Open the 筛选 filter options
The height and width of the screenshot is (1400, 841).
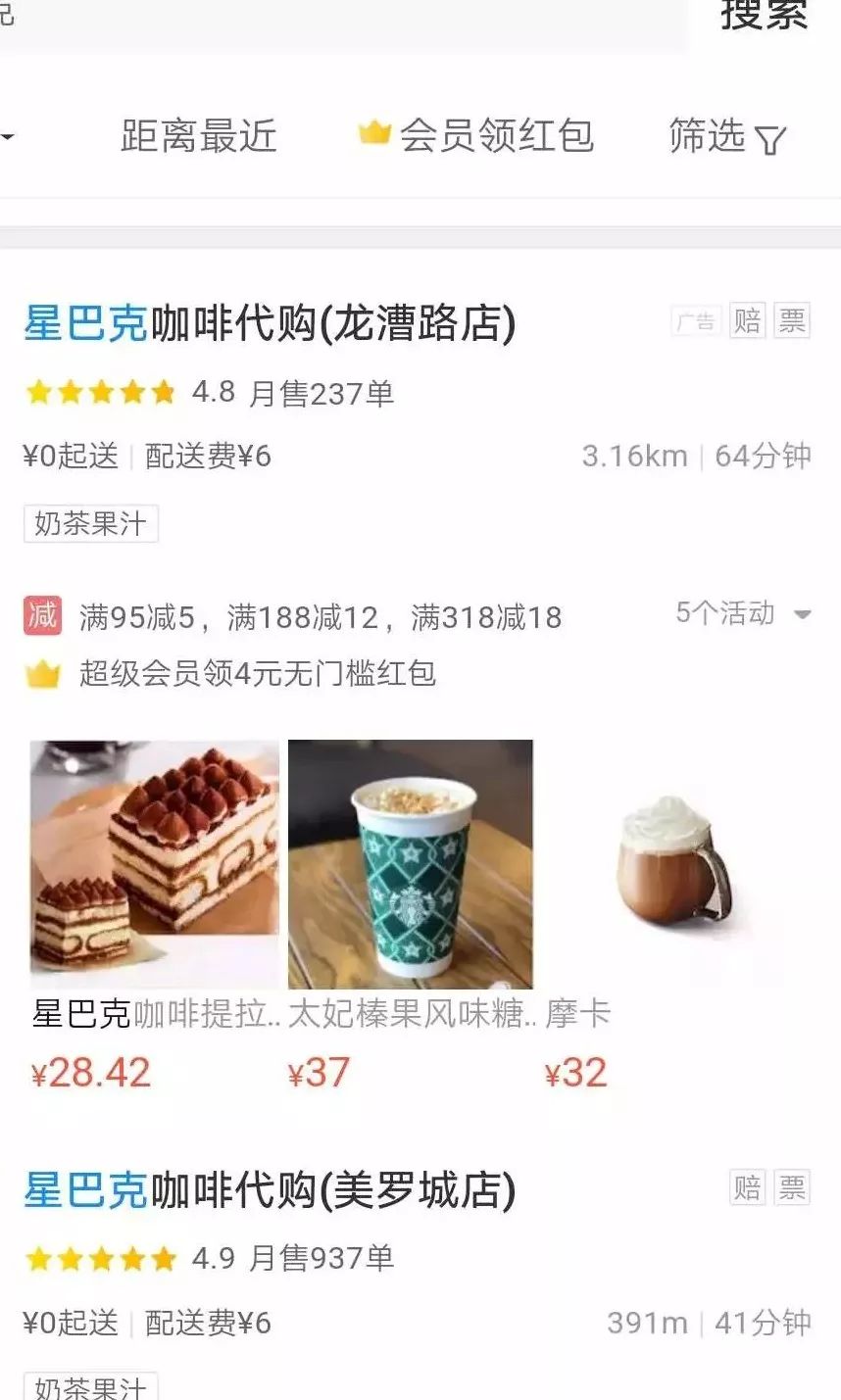point(726,137)
